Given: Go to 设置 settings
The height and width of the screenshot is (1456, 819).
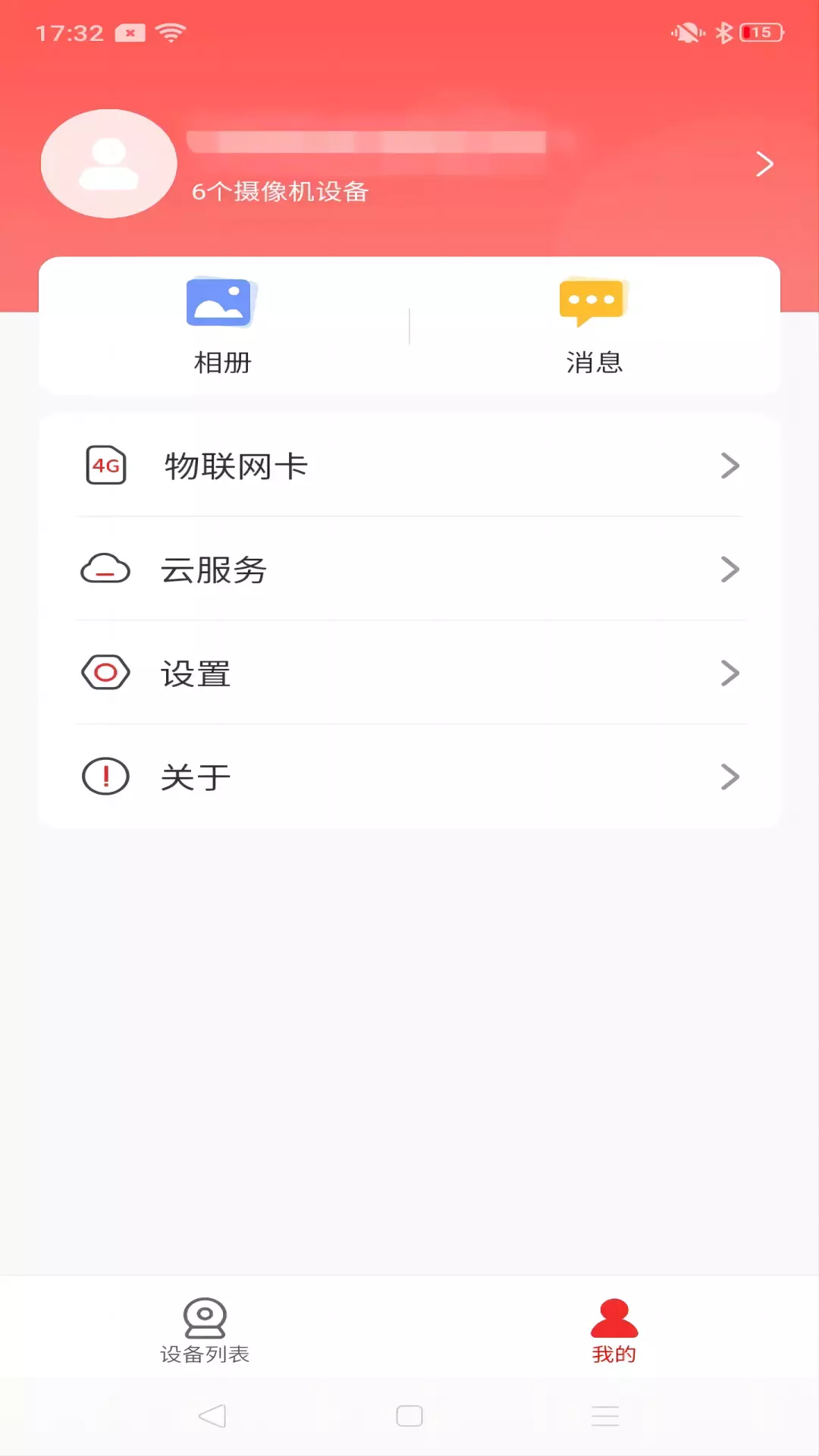Looking at the screenshot, I should pyautogui.click(x=409, y=673).
